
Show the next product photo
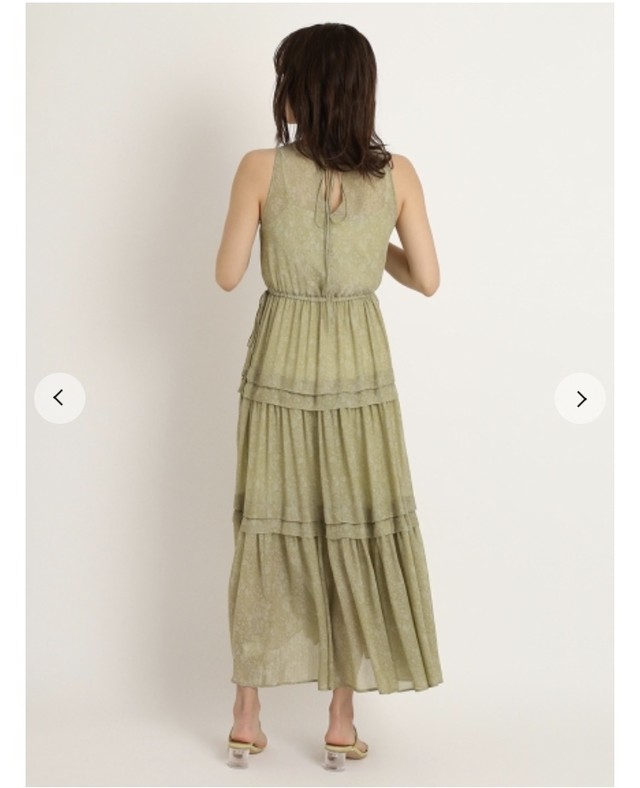(580, 398)
